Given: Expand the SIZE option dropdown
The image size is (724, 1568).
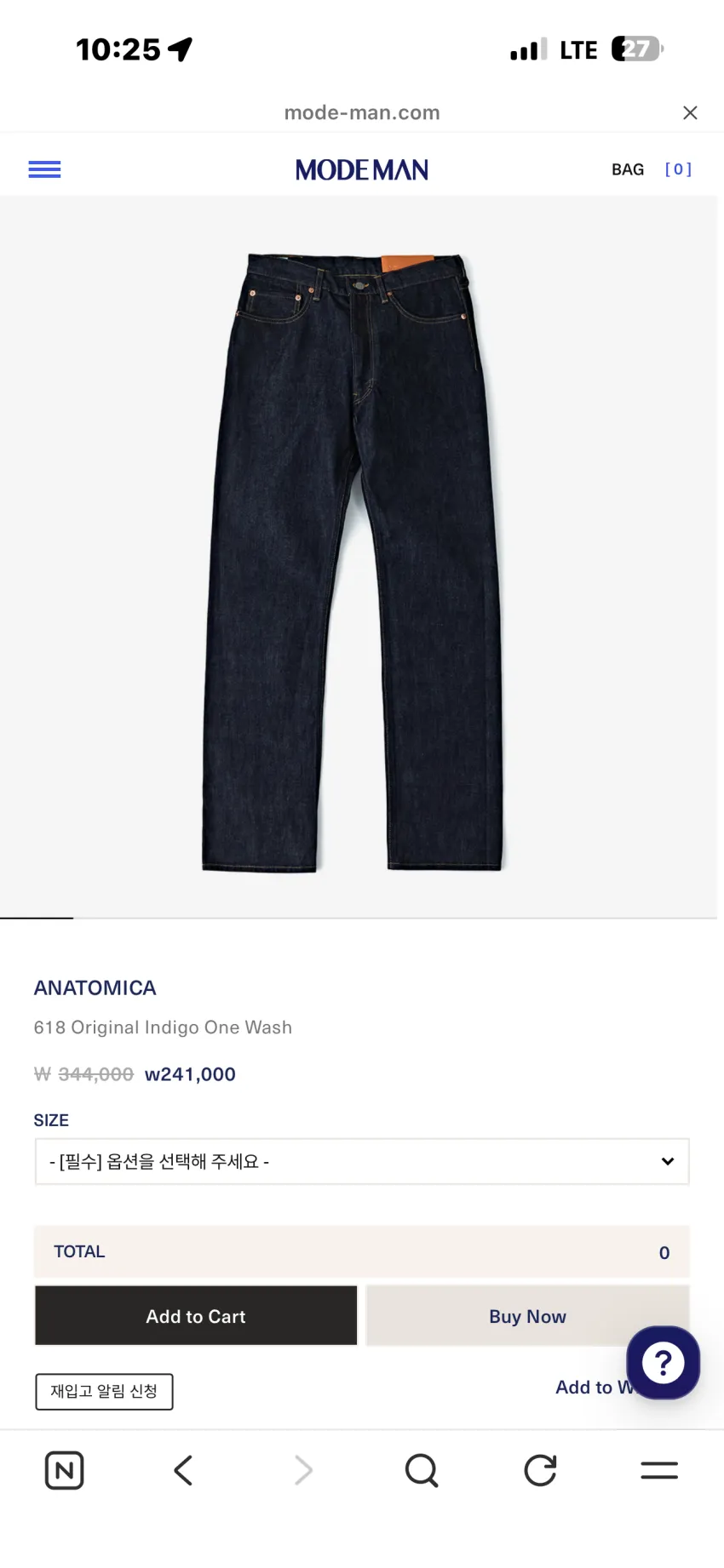Looking at the screenshot, I should pos(362,1161).
